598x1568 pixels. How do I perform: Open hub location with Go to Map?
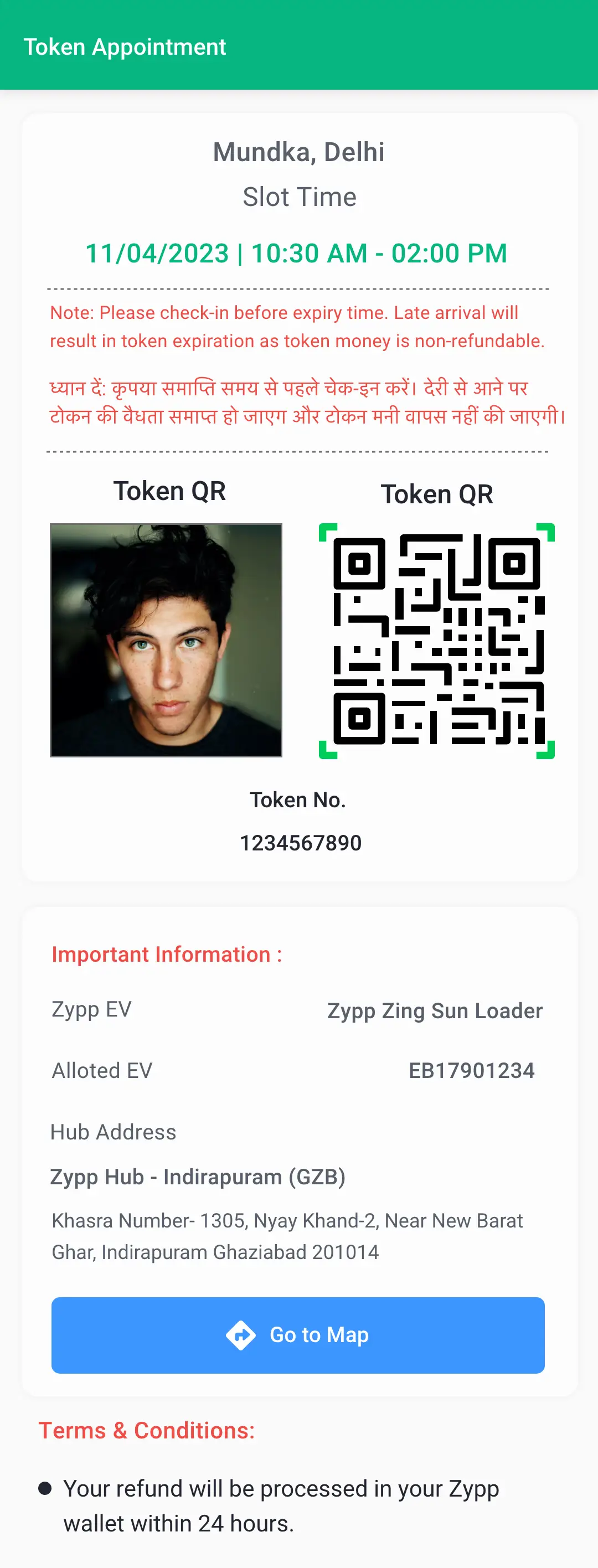click(x=298, y=1335)
